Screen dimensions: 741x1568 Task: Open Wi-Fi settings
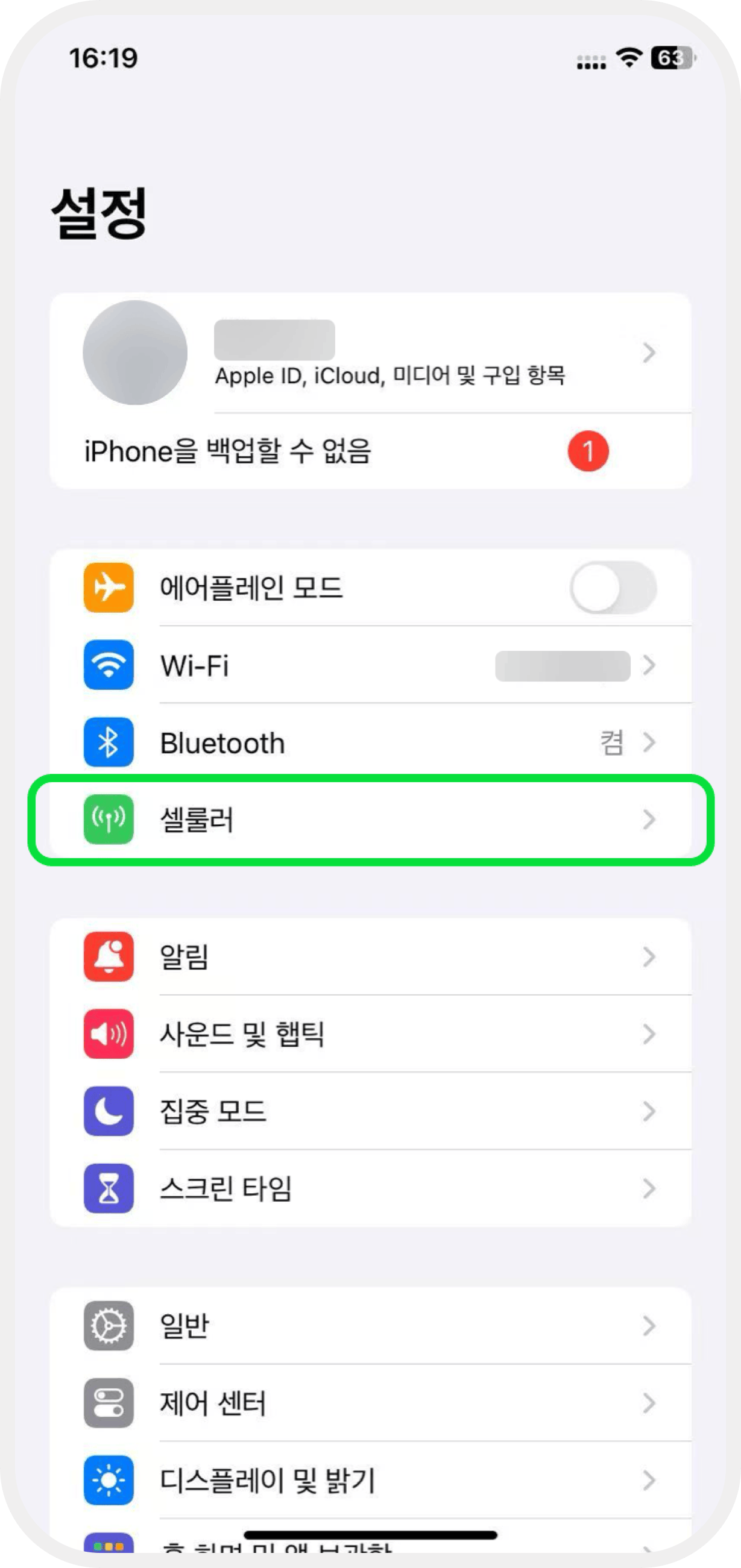pyautogui.click(x=370, y=665)
